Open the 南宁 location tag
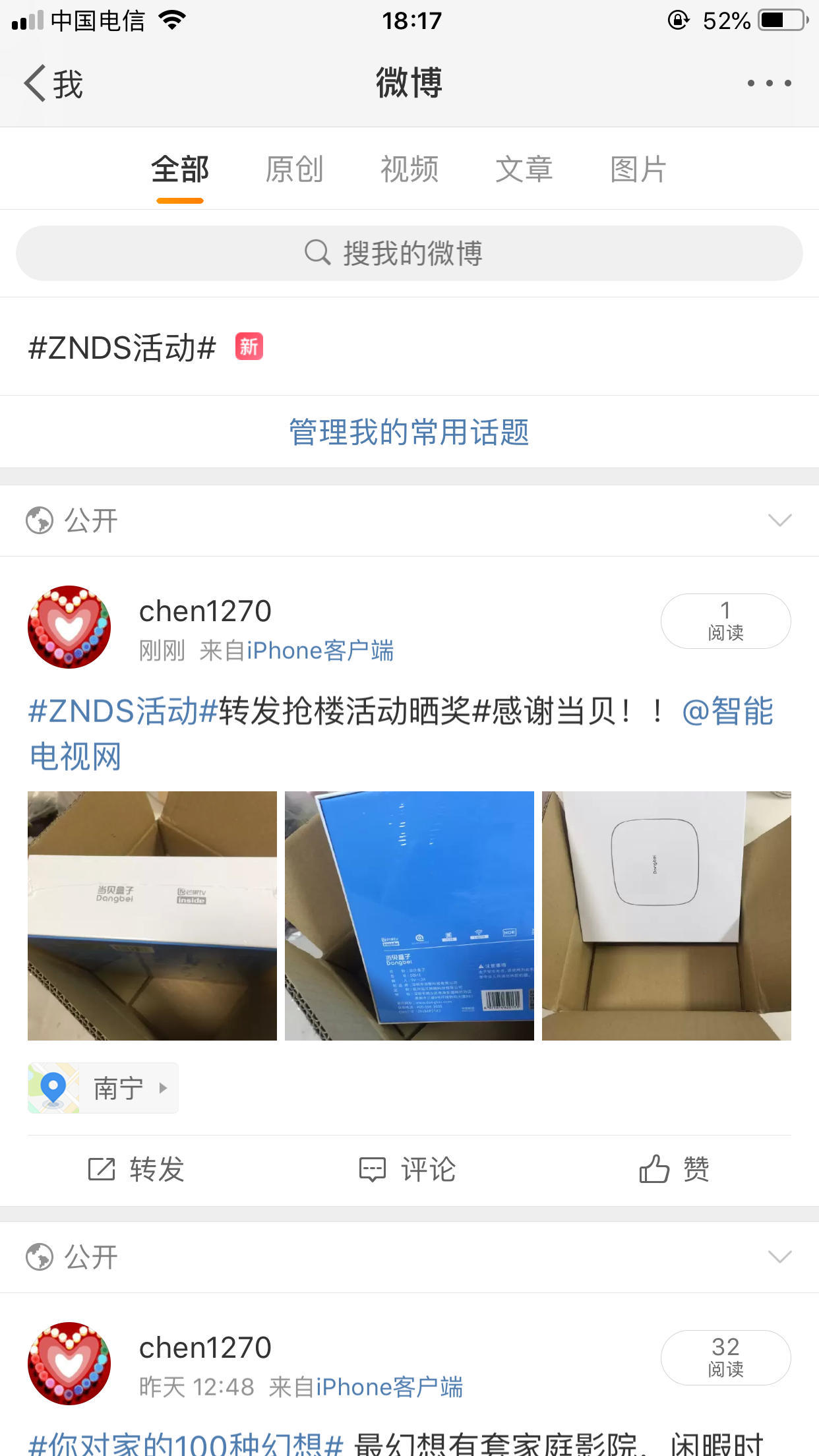The width and height of the screenshot is (819, 1456). [104, 1088]
